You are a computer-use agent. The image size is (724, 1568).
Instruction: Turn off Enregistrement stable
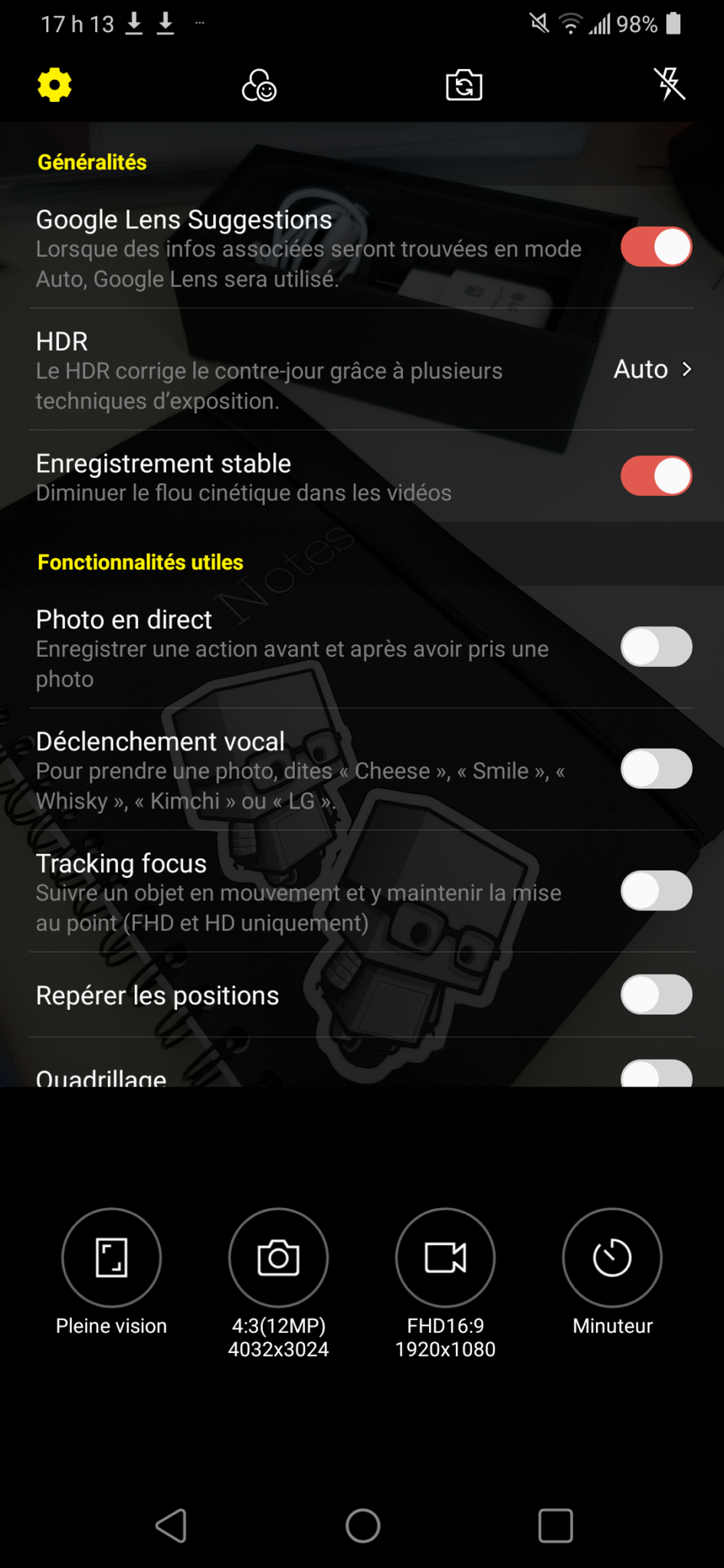[656, 476]
